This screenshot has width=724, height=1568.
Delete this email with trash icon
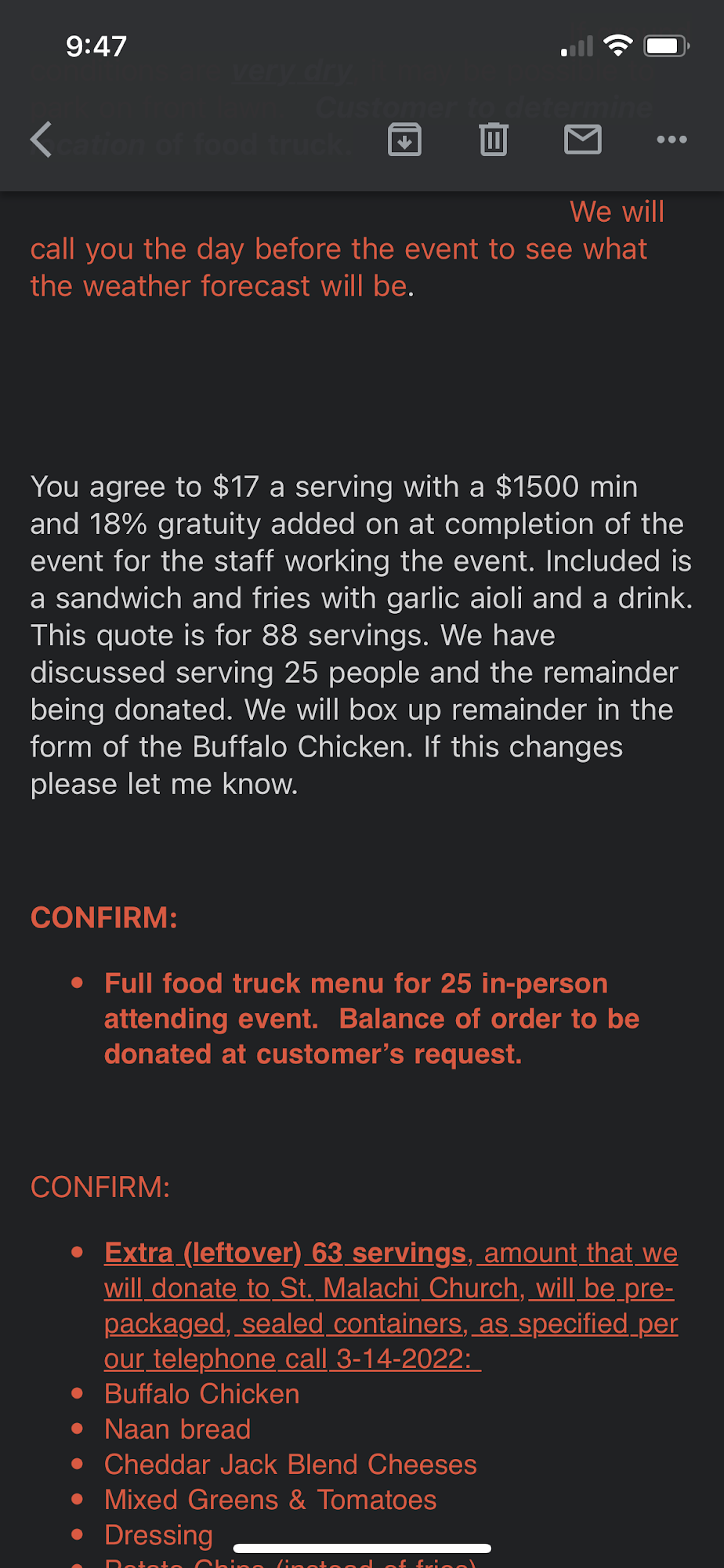point(494,140)
